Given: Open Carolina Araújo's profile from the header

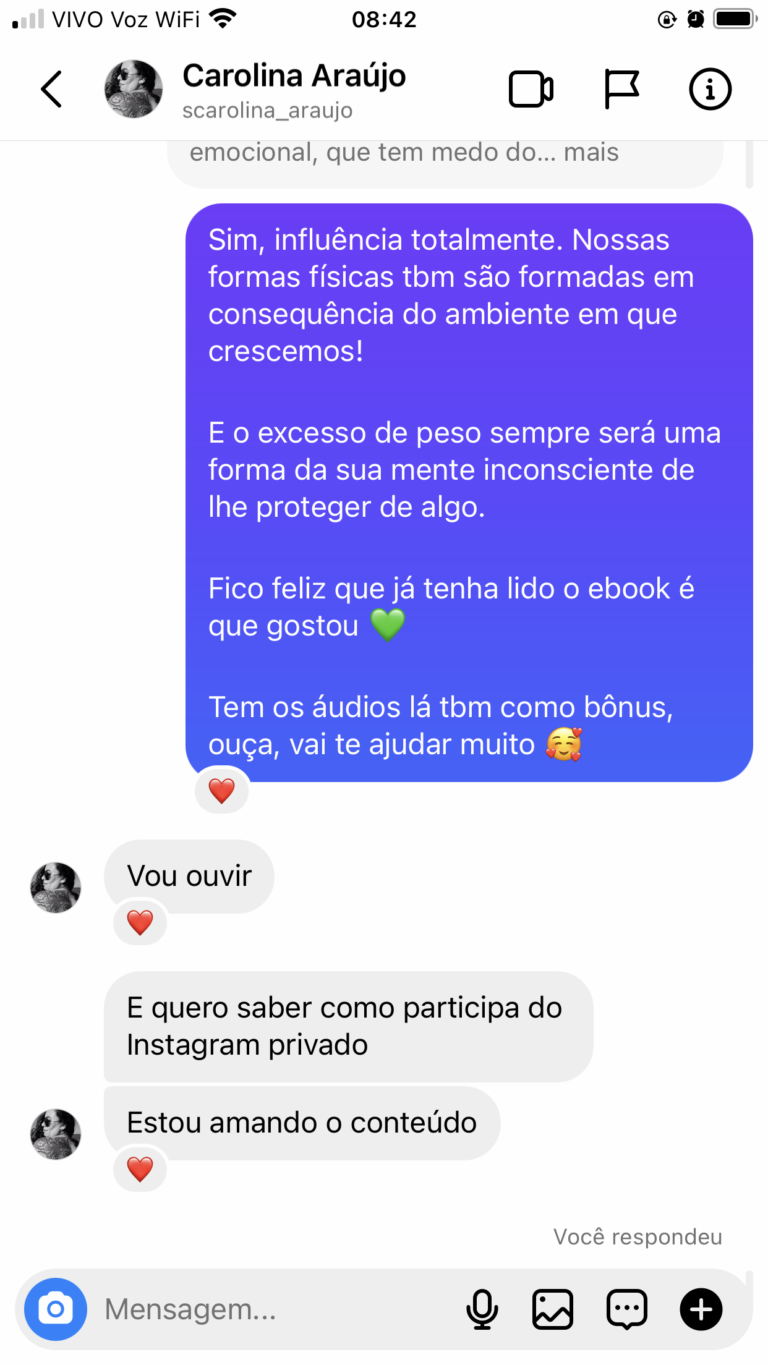Looking at the screenshot, I should coord(294,76).
